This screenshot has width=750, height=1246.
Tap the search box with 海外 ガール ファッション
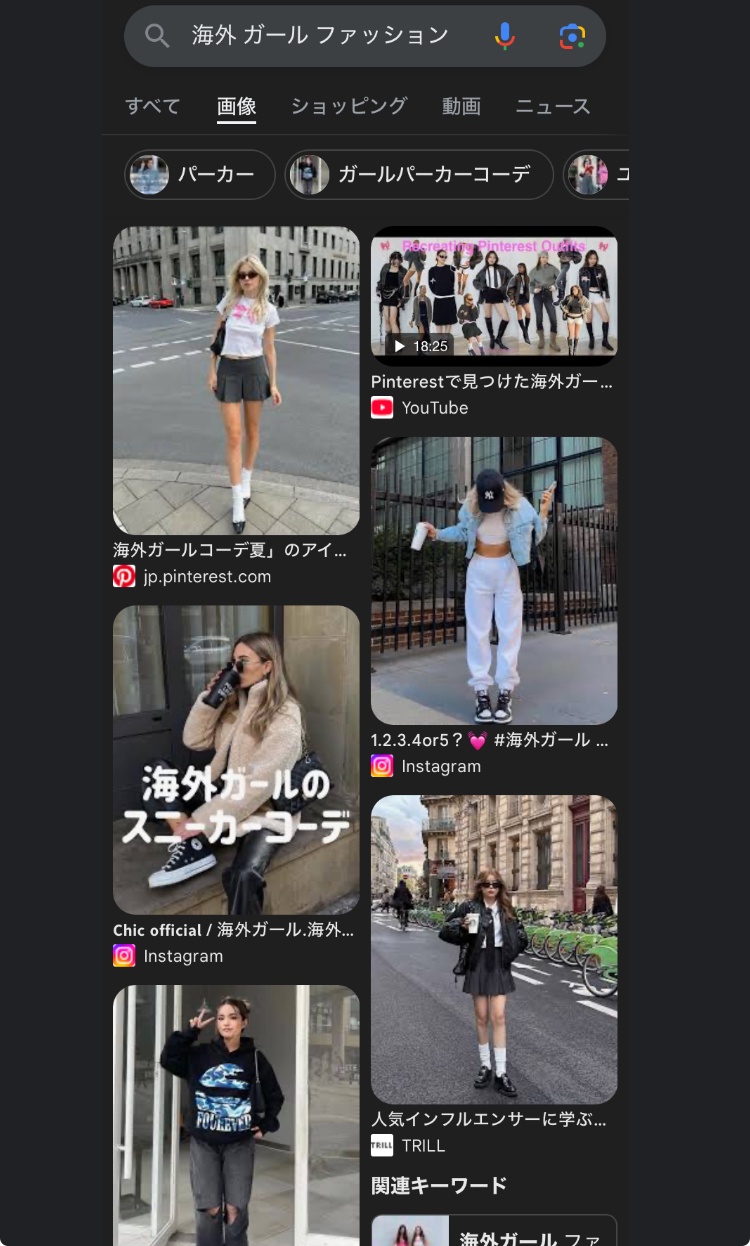(x=320, y=36)
